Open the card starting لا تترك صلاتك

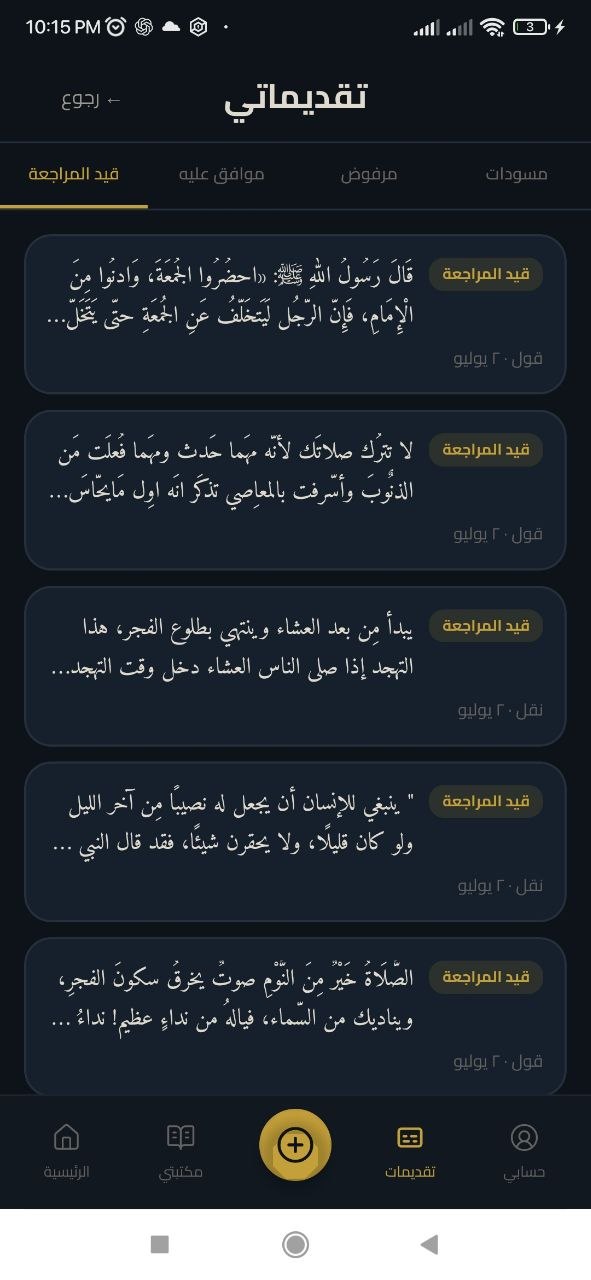coord(295,490)
